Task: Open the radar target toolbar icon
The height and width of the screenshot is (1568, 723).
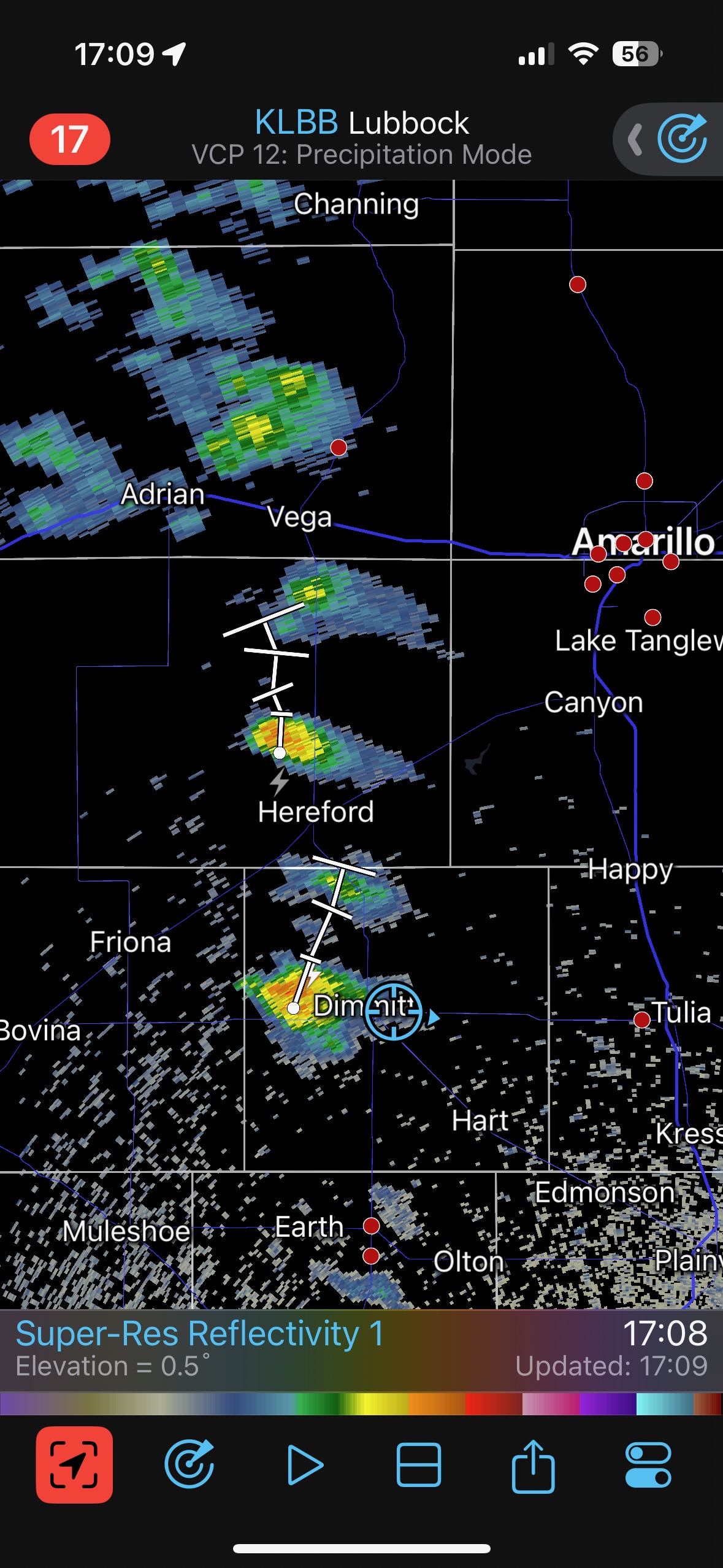Action: (189, 1464)
